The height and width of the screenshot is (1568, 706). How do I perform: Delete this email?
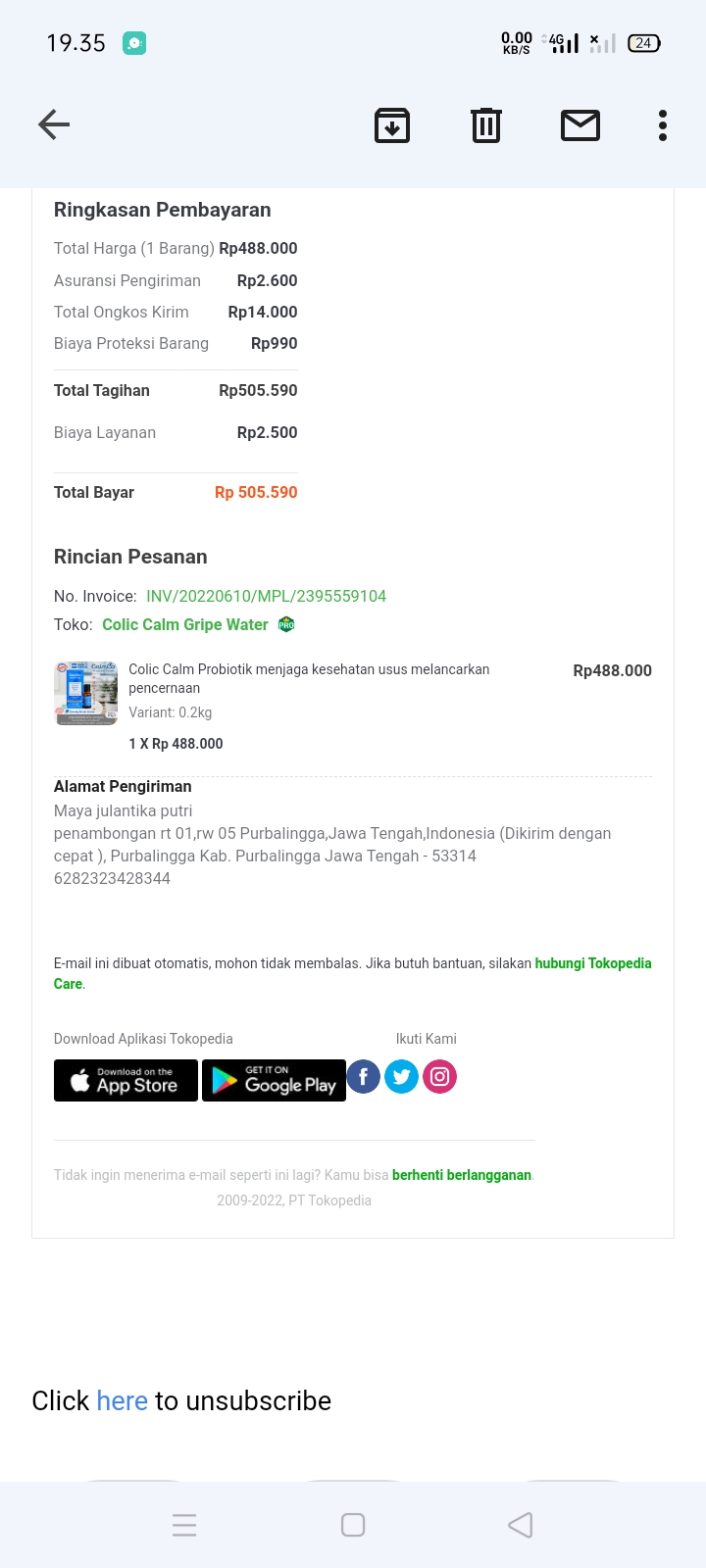(486, 125)
